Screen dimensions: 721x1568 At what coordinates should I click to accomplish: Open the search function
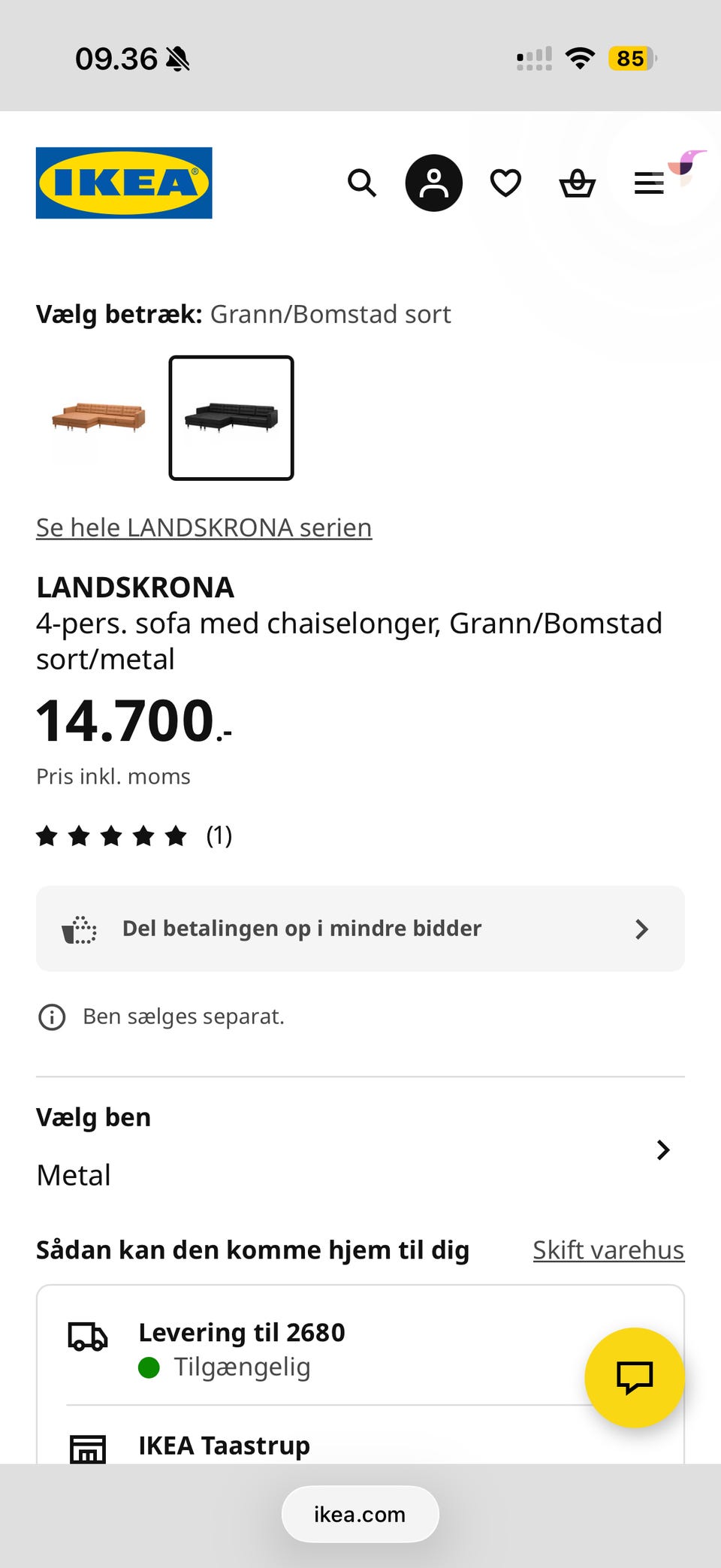tap(362, 183)
